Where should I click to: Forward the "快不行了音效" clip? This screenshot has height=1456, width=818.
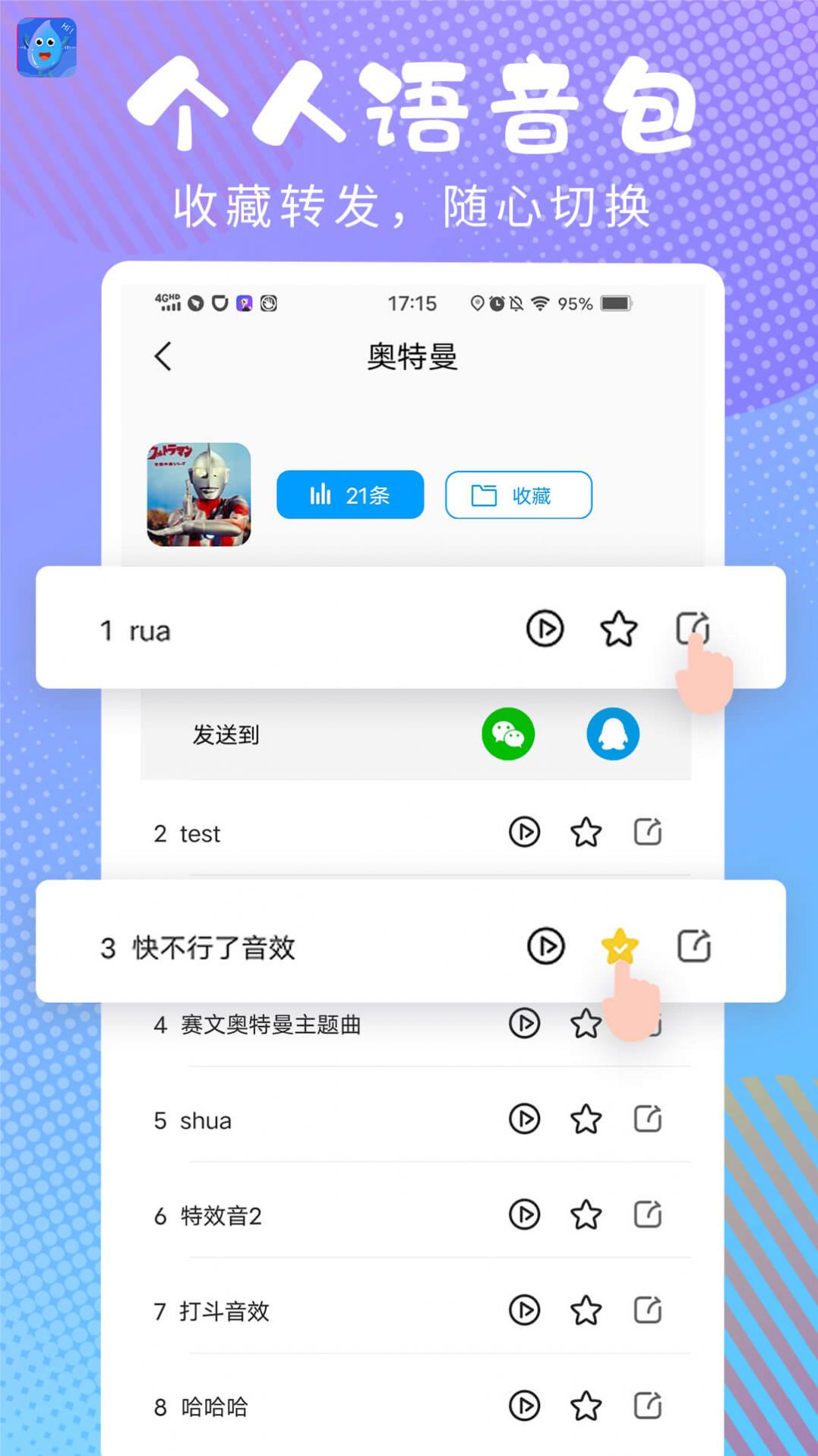[692, 944]
